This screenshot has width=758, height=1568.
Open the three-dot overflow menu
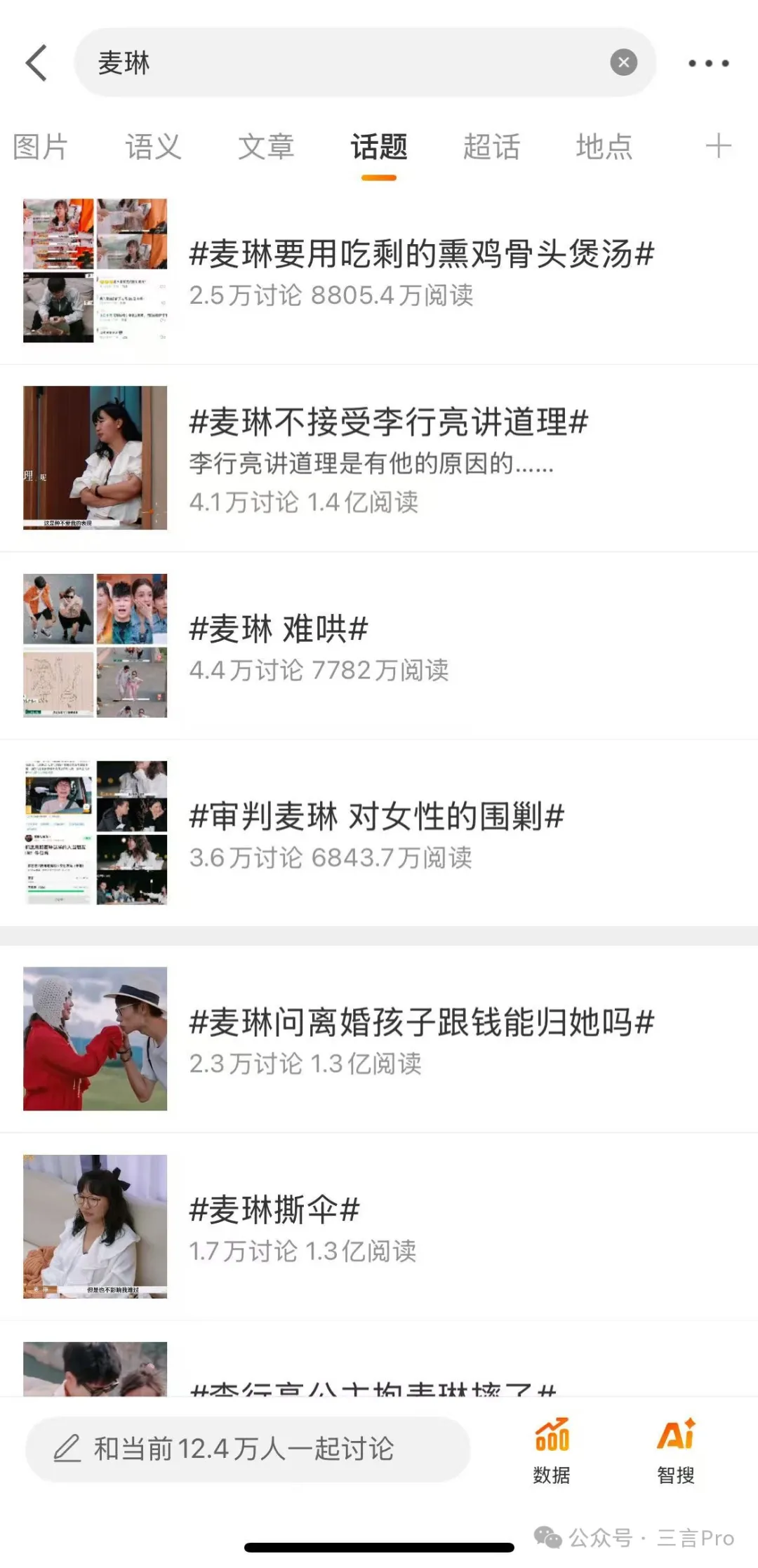click(x=708, y=63)
